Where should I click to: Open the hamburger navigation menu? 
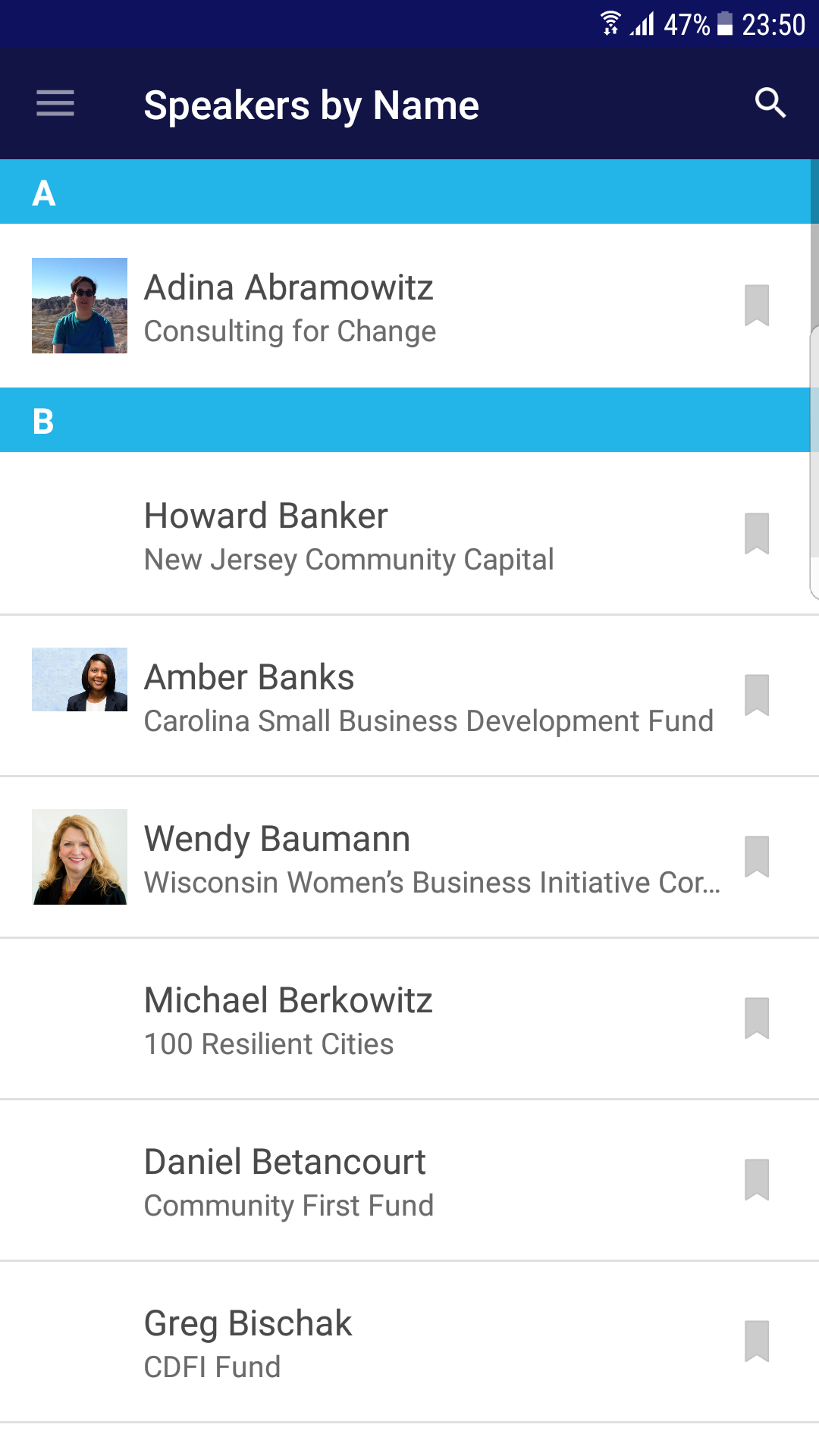pos(55,103)
